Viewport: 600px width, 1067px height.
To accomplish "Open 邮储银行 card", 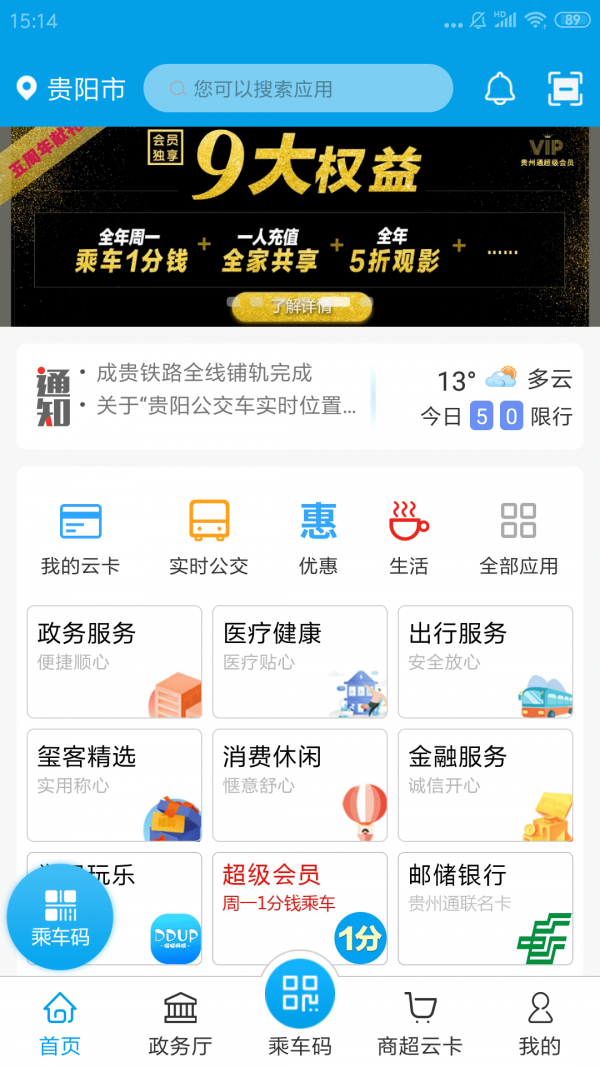I will pos(485,908).
